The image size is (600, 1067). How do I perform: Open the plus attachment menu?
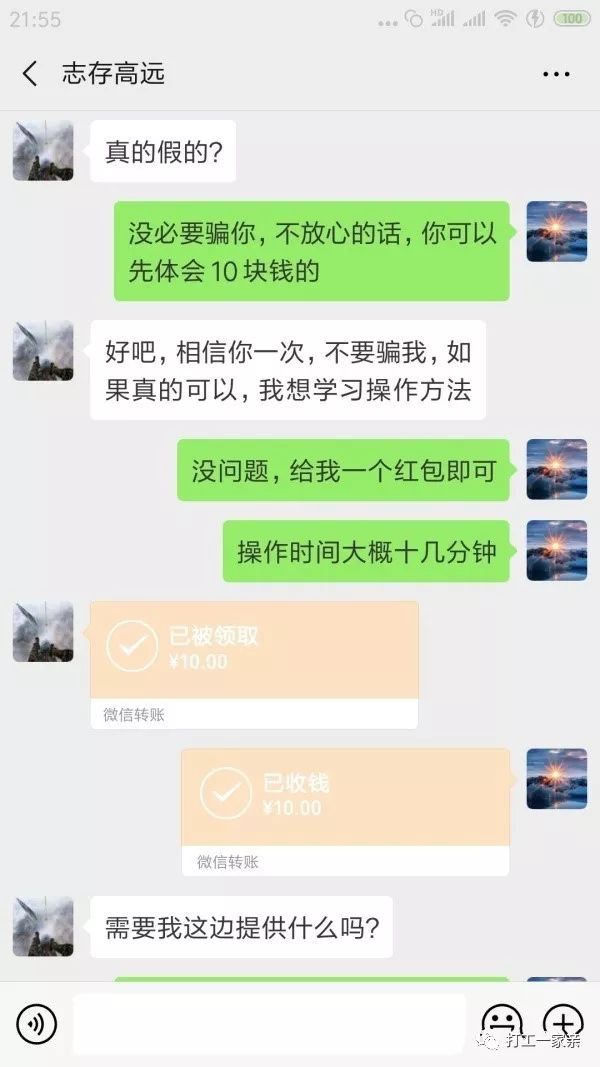tap(562, 1022)
